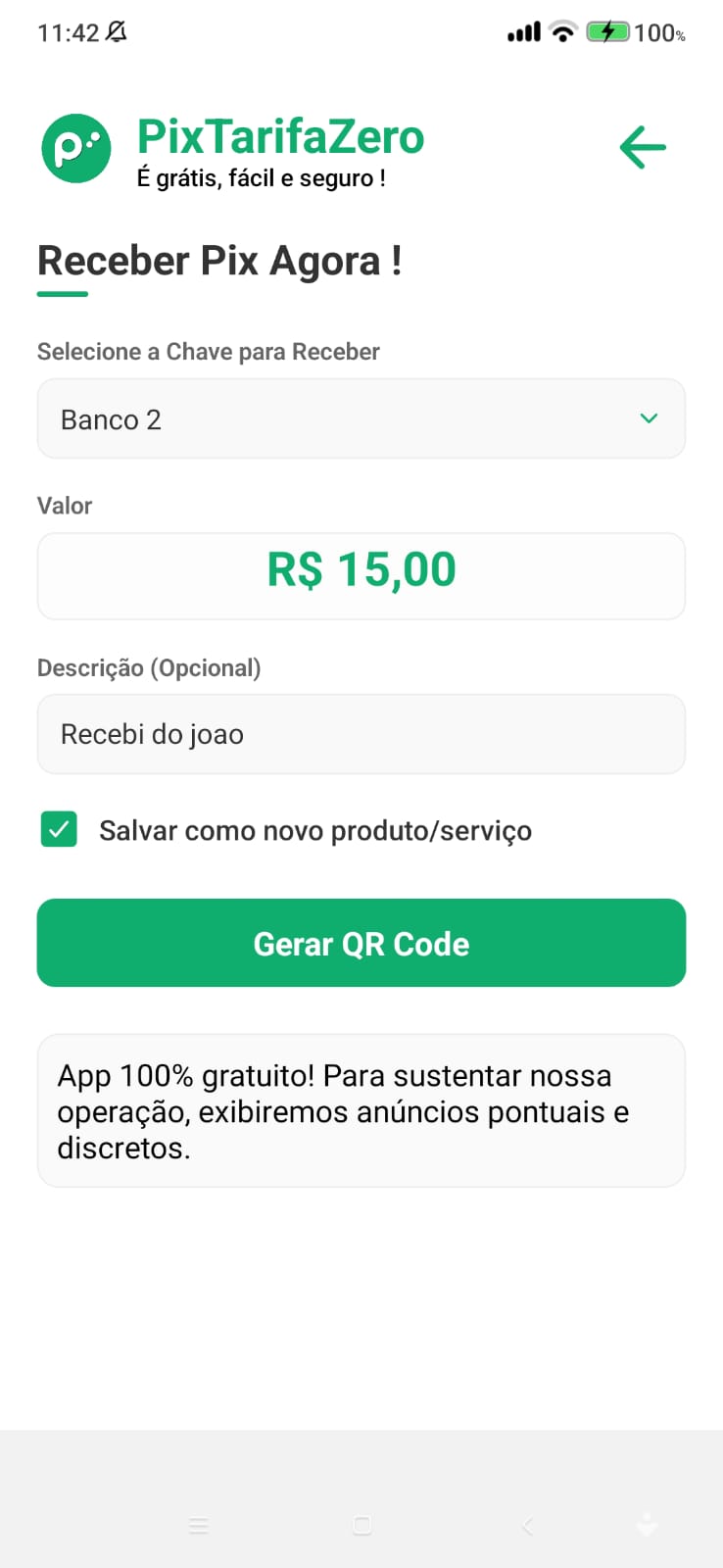This screenshot has height=1568, width=723.
Task: Open the 'Banco 2' bank key selector
Action: (x=361, y=418)
